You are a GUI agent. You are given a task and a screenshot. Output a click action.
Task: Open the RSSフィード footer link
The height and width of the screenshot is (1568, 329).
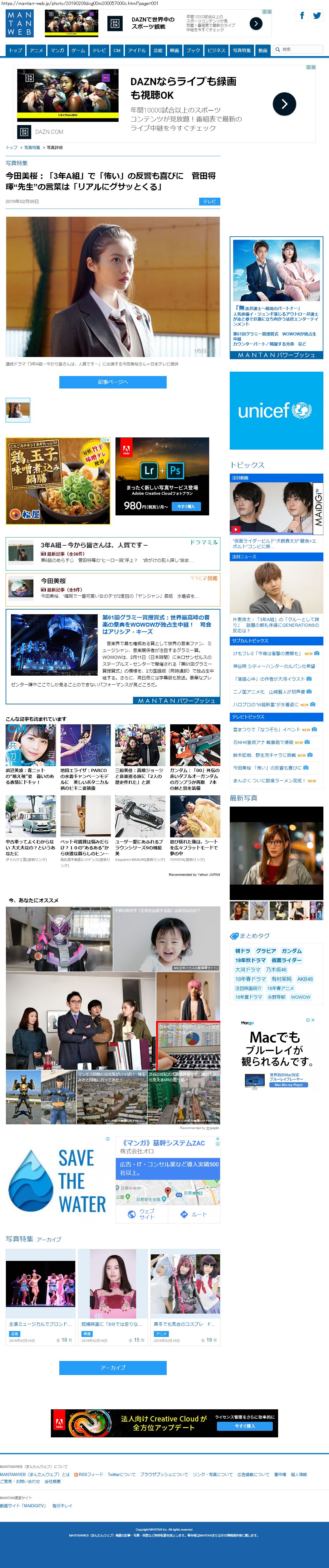click(89, 1475)
